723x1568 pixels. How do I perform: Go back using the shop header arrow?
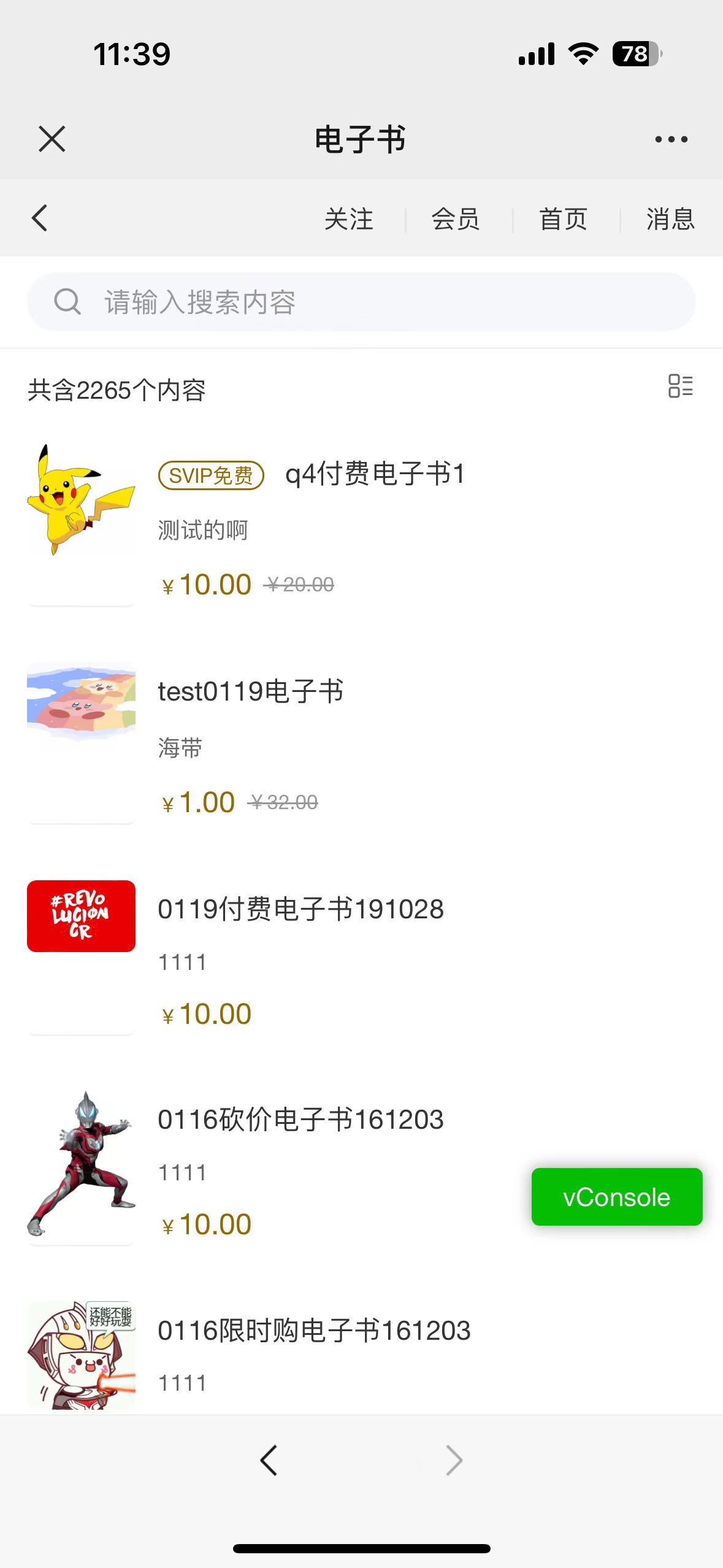[x=40, y=218]
